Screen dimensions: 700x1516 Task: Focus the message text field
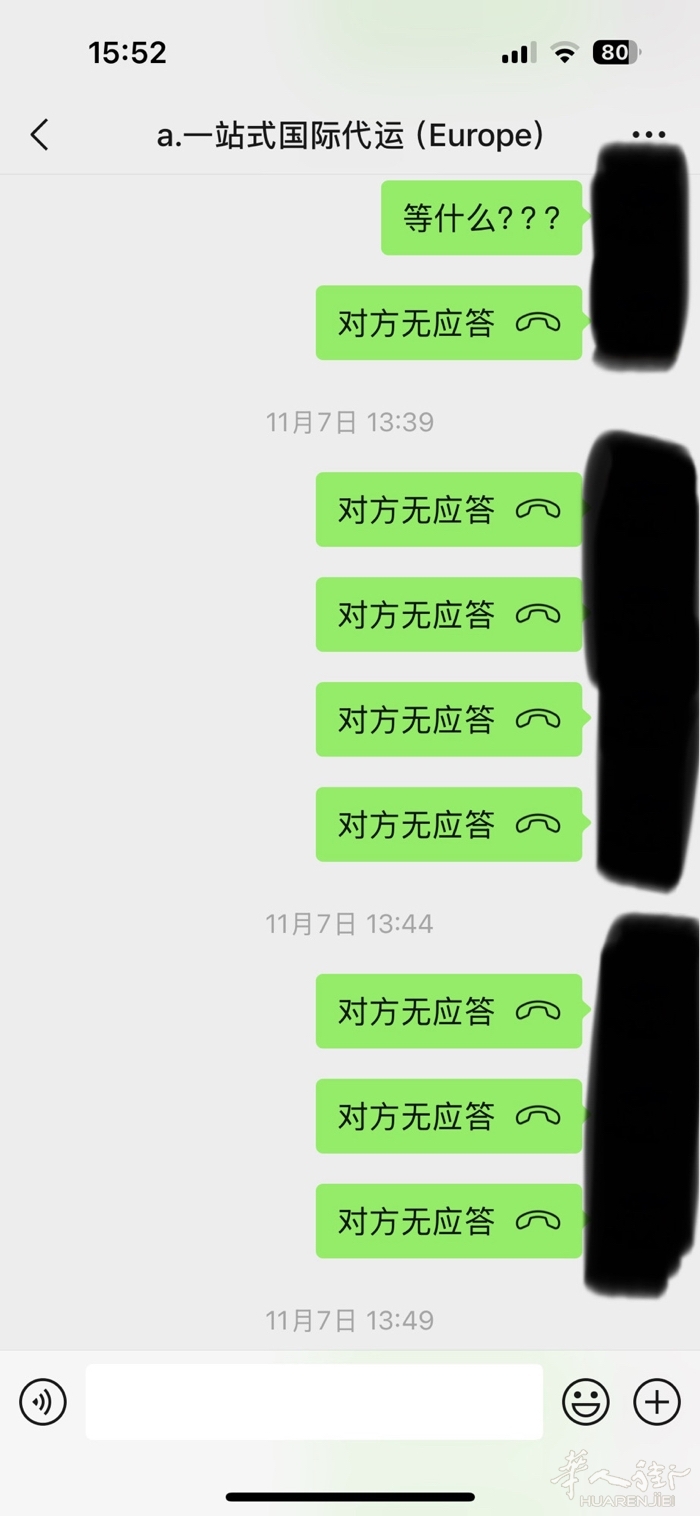pyautogui.click(x=314, y=1401)
